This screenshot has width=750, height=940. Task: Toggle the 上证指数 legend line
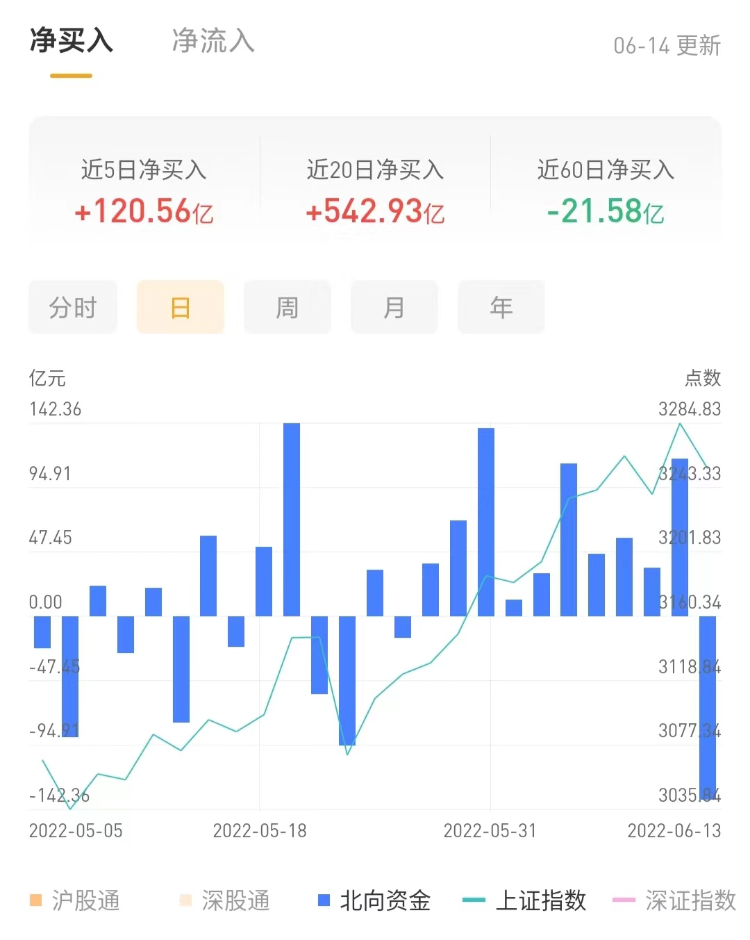(x=527, y=900)
